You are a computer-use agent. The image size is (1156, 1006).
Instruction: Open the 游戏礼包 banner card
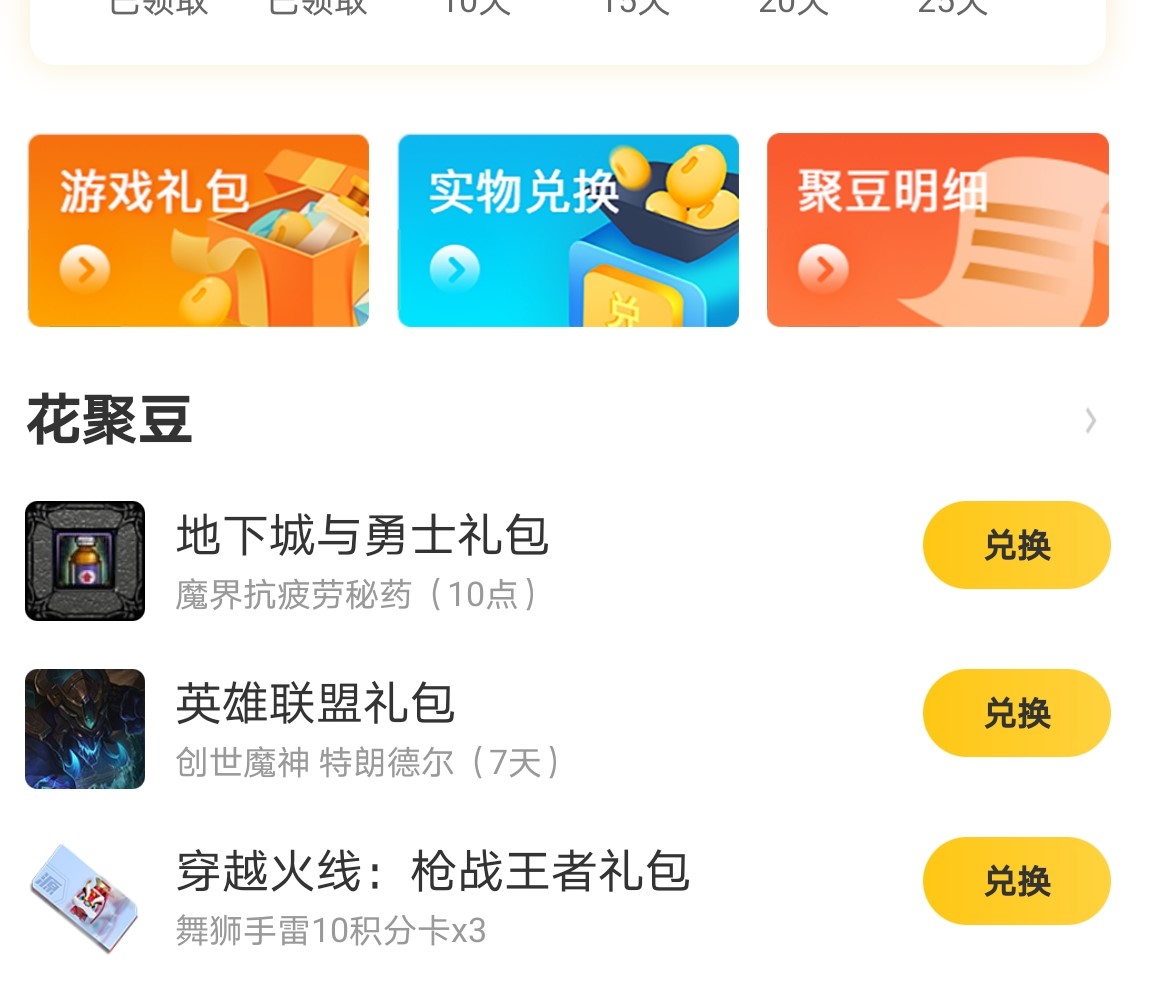[x=198, y=231]
